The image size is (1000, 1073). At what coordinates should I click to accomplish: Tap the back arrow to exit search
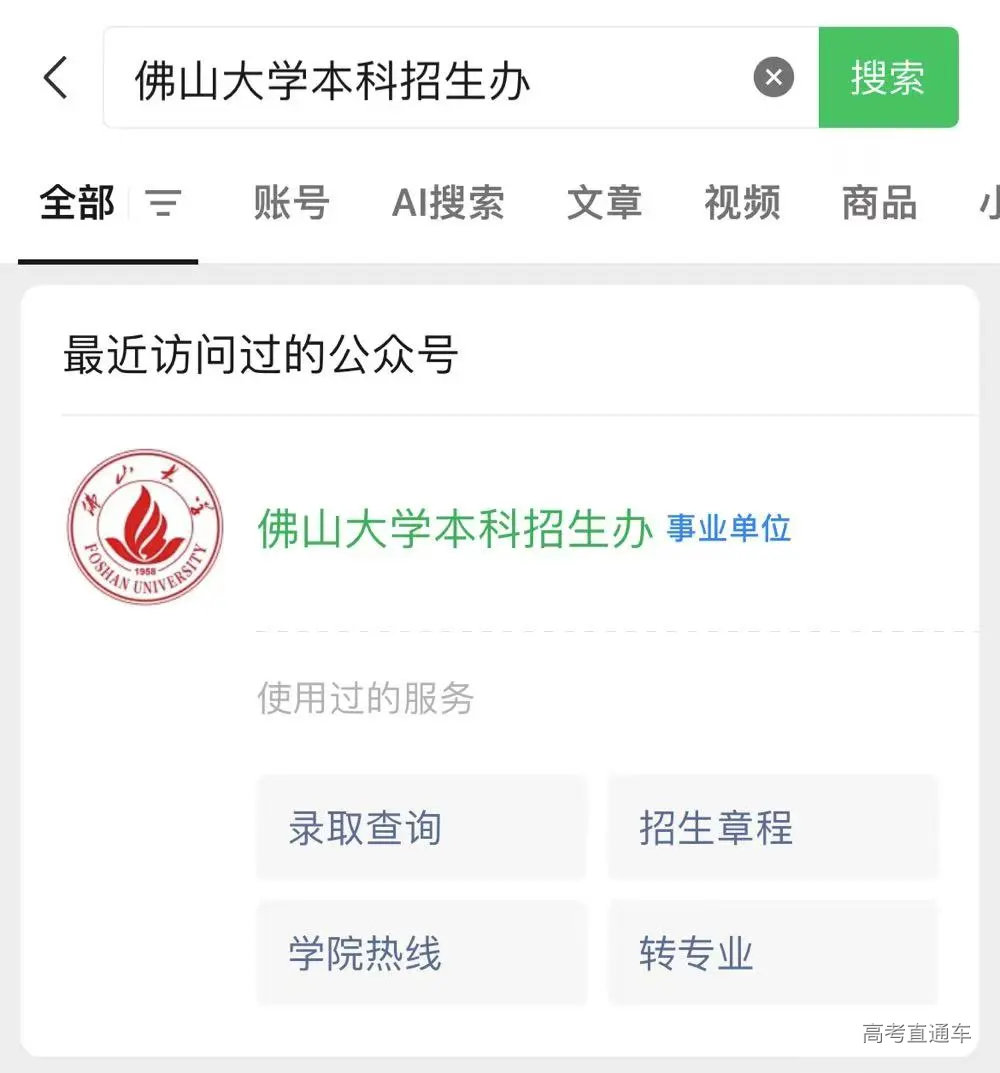pos(55,78)
